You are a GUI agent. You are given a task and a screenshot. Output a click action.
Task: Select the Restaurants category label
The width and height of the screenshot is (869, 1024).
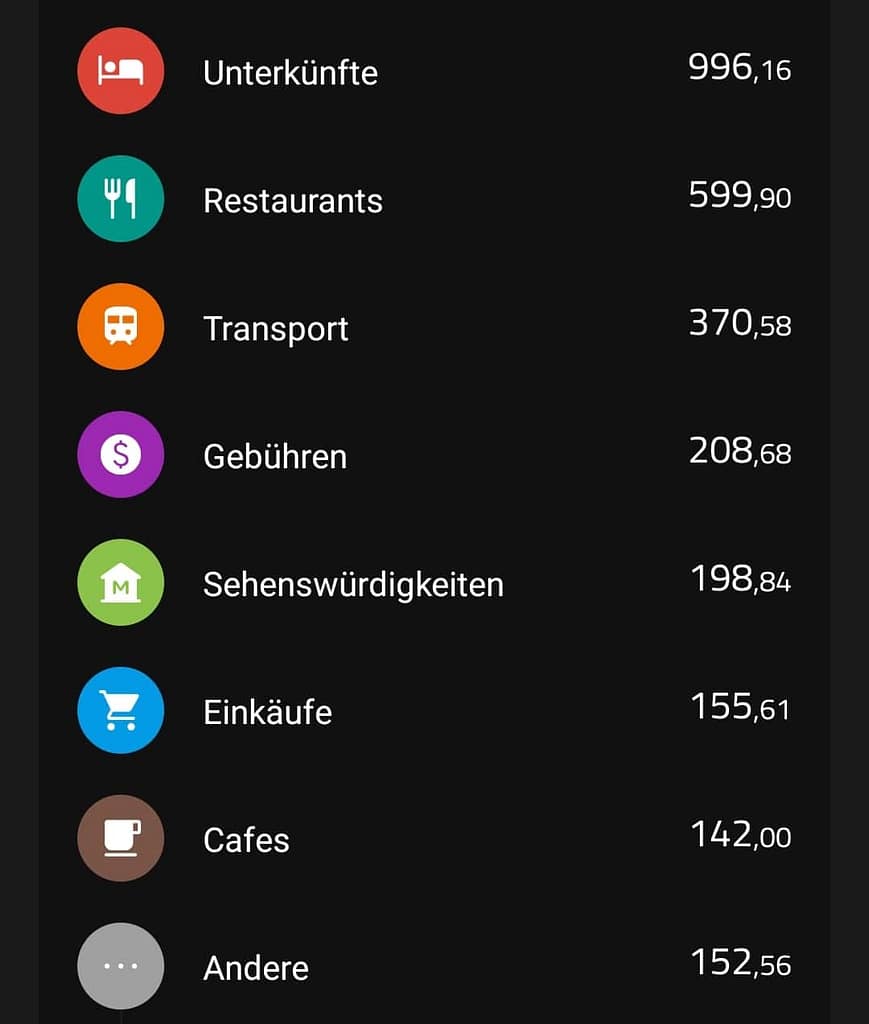(293, 201)
